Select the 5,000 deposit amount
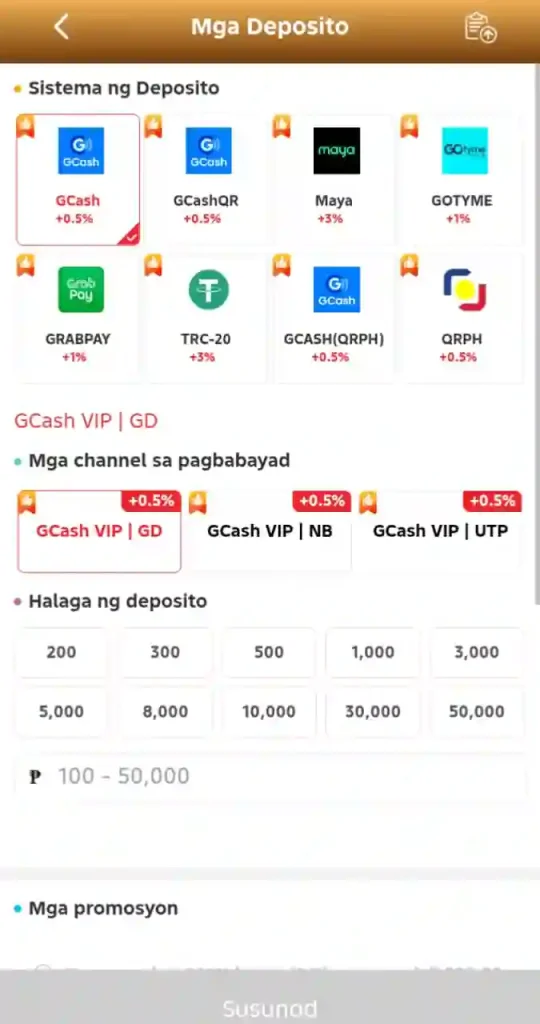 61,712
